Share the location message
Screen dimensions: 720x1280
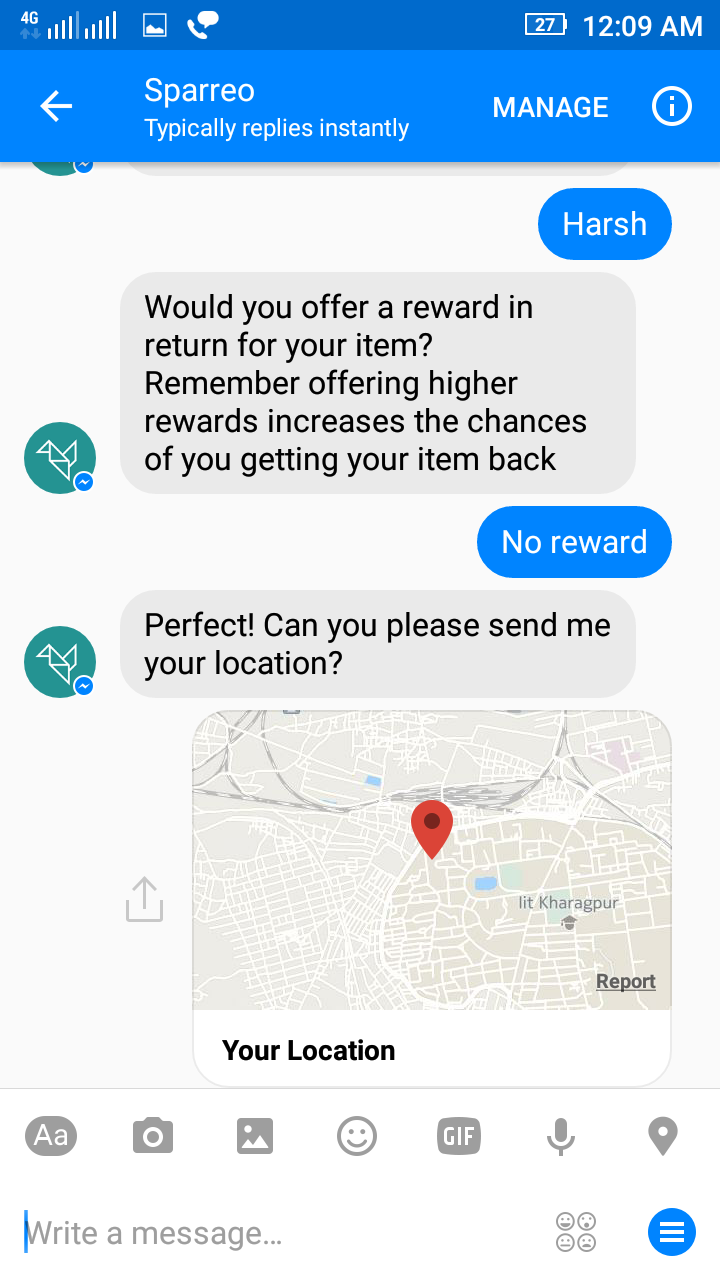point(144,899)
